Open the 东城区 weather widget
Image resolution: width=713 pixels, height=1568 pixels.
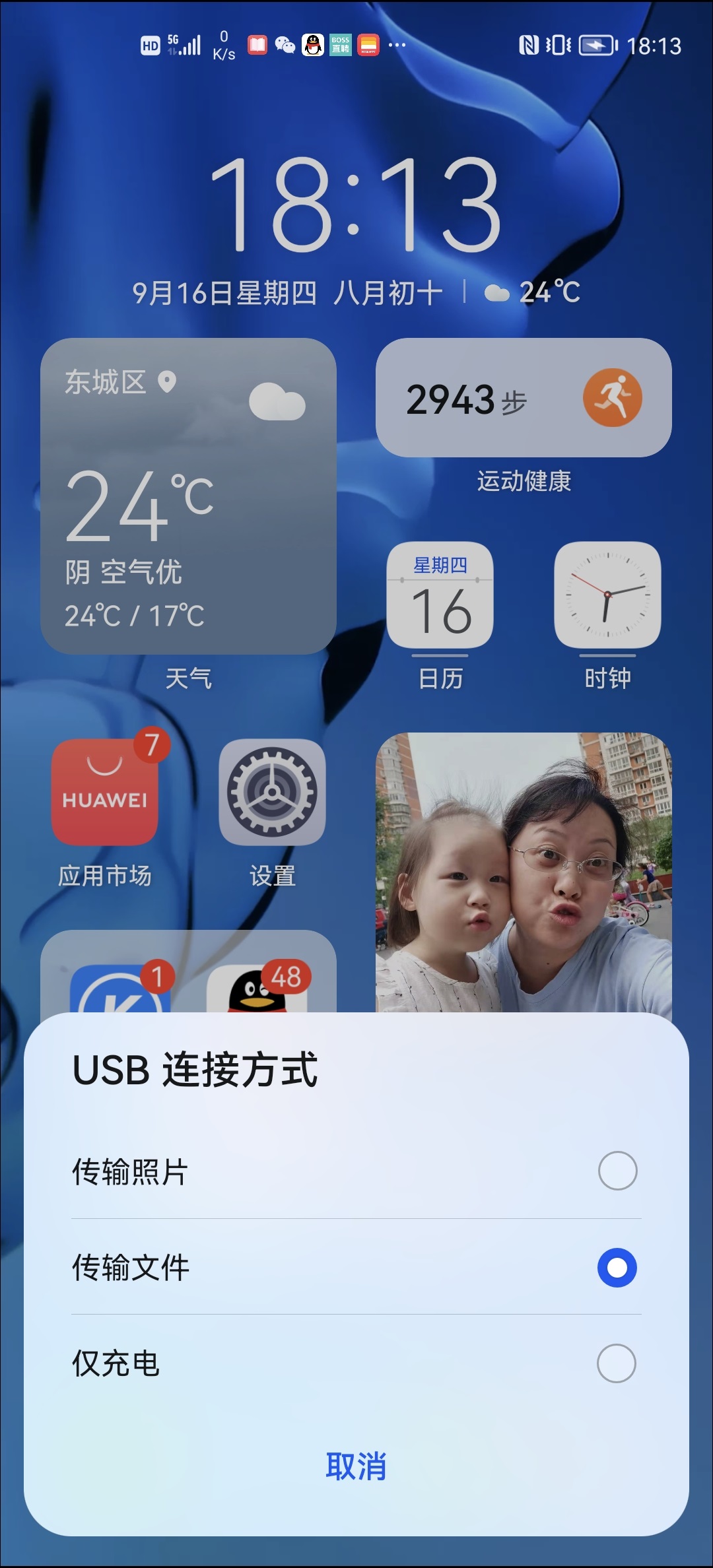click(x=188, y=496)
